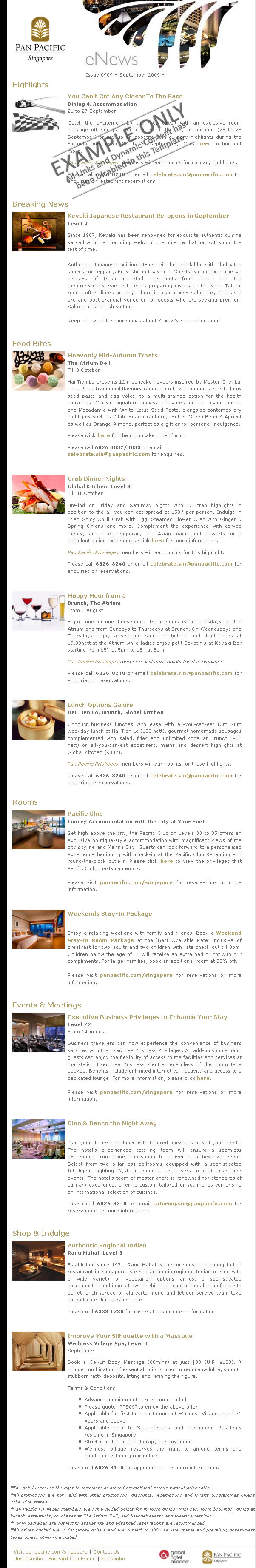View Pacific Club privileges via 'here' link

pos(167,861)
